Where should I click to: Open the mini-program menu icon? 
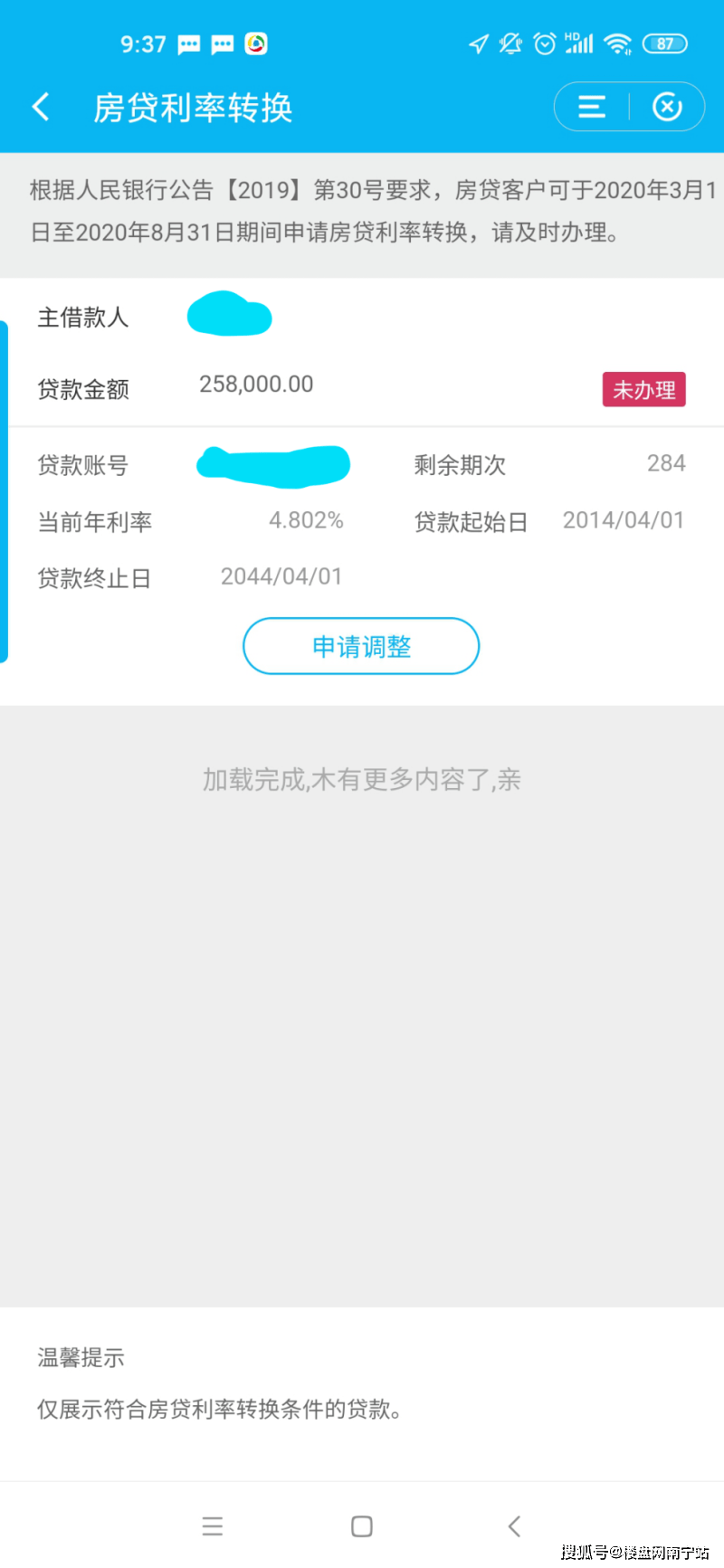592,107
